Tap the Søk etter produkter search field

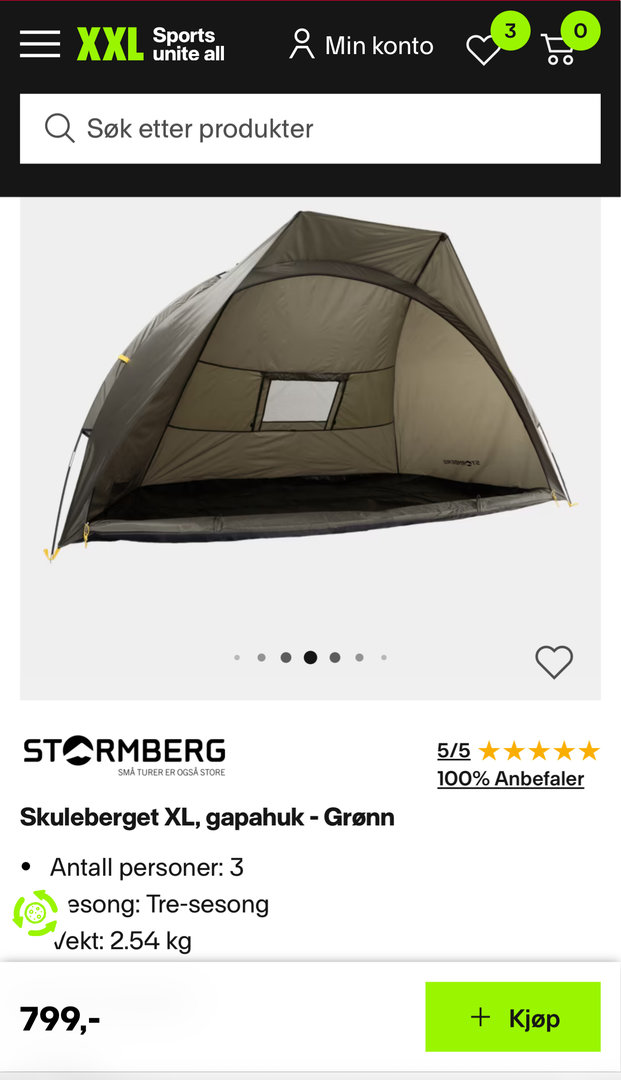(x=310, y=128)
